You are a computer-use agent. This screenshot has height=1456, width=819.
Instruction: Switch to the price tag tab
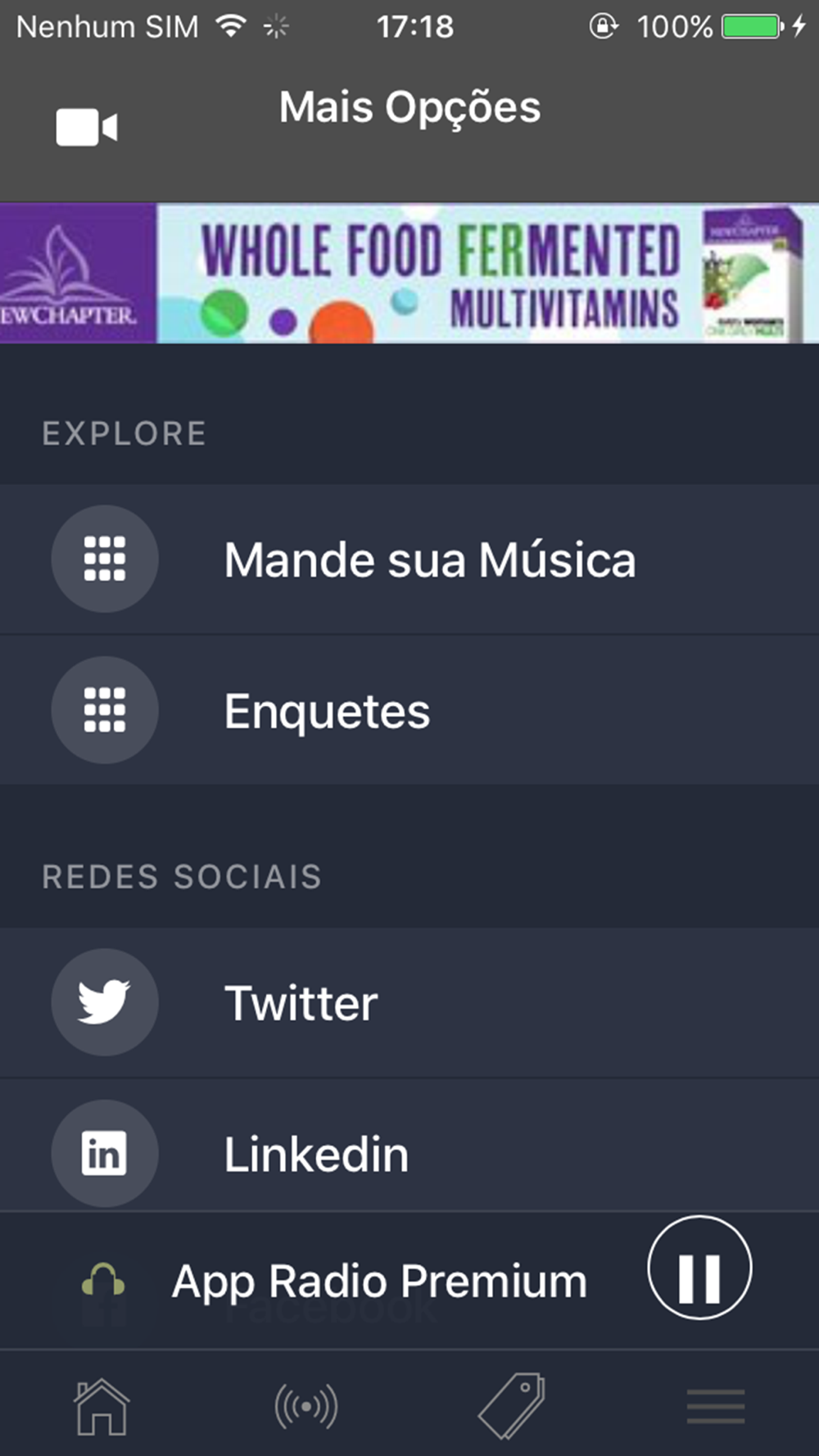click(512, 1407)
